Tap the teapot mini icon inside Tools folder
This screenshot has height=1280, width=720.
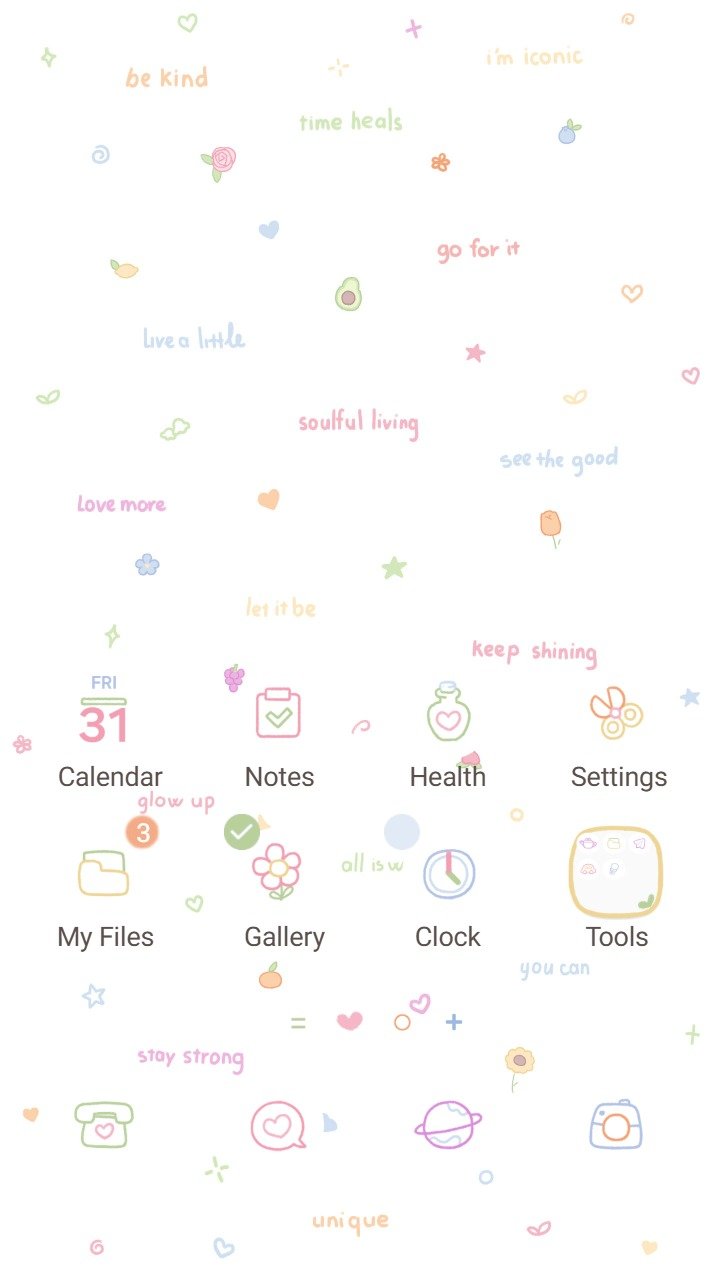[x=587, y=843]
